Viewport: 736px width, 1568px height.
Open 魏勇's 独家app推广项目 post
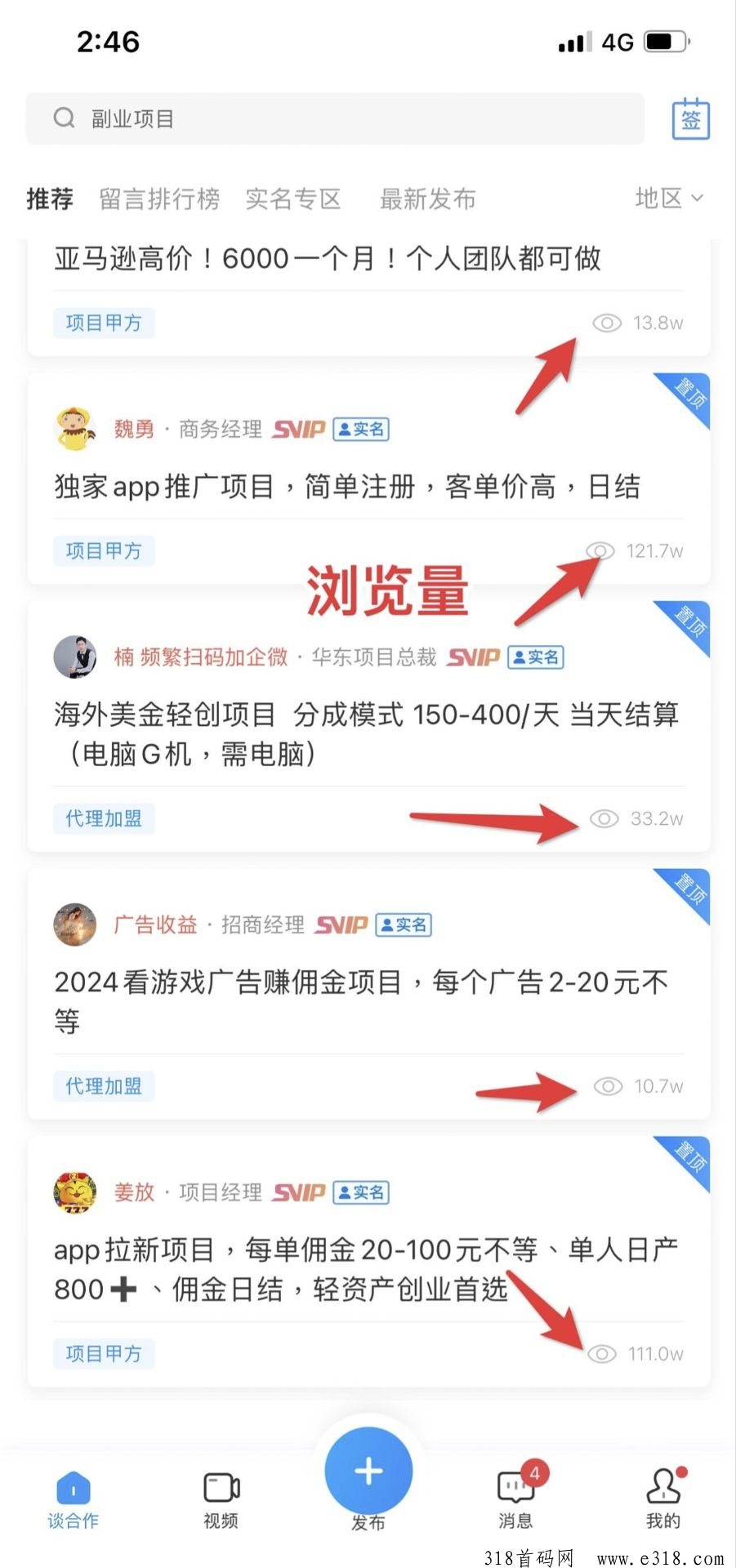click(347, 487)
